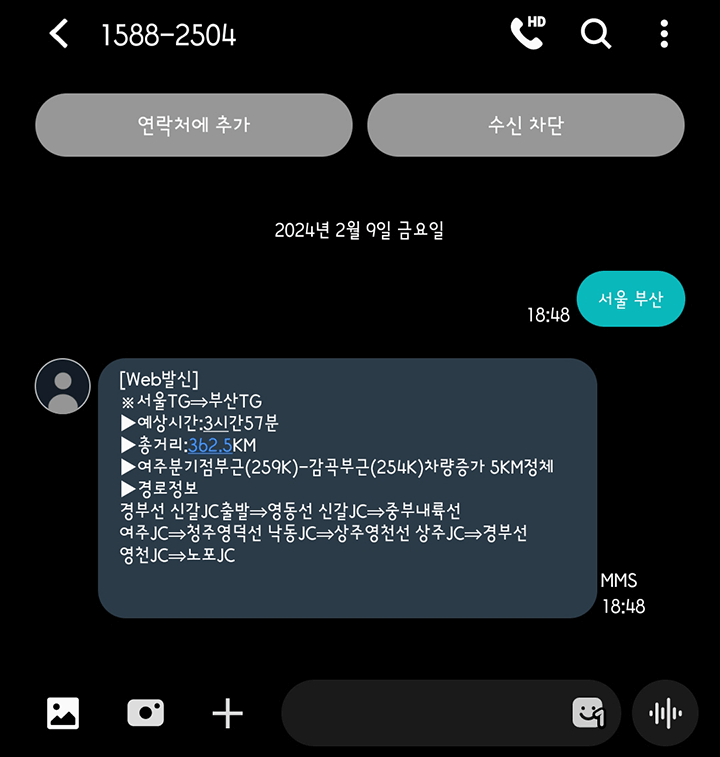Tap the 1588-2504 conversation title

pyautogui.click(x=168, y=33)
